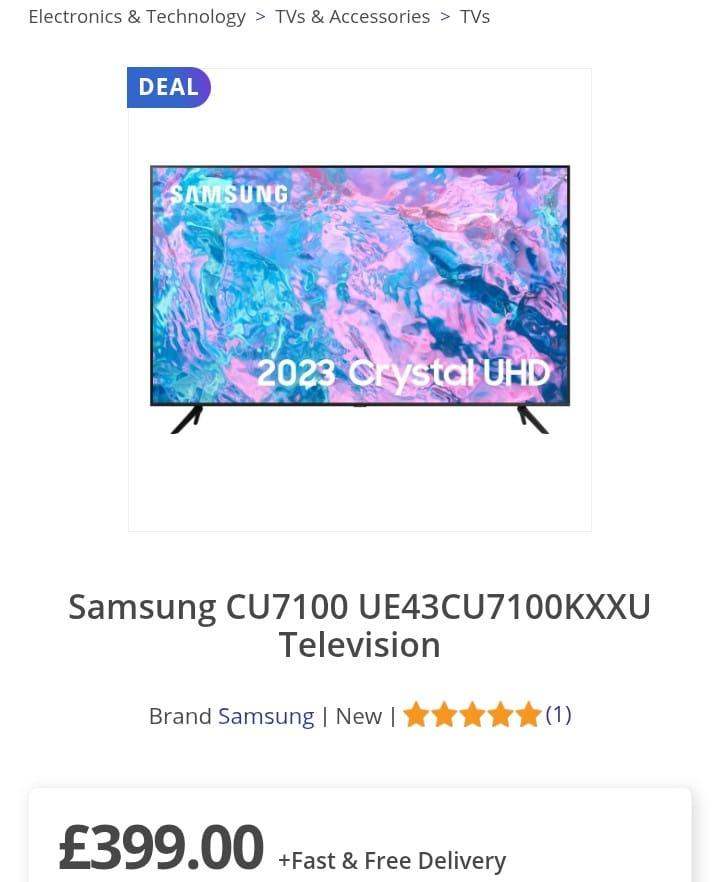Navigate to Electronics & Technology category
Viewport: 720px width, 882px height.
click(137, 16)
